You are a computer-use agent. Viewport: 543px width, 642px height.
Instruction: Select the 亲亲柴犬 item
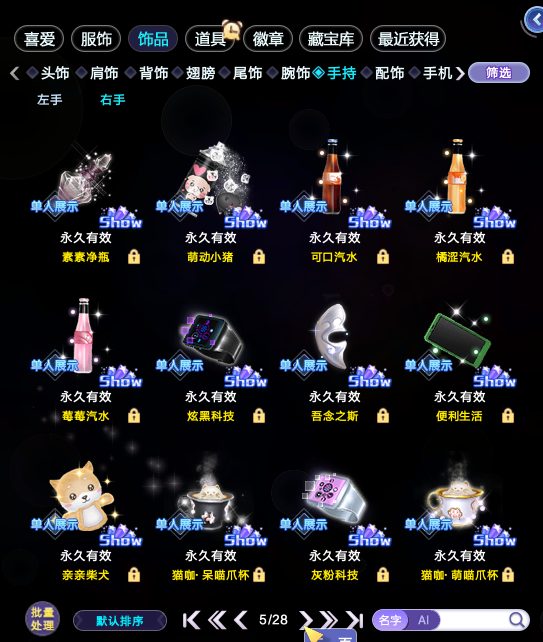(86, 519)
